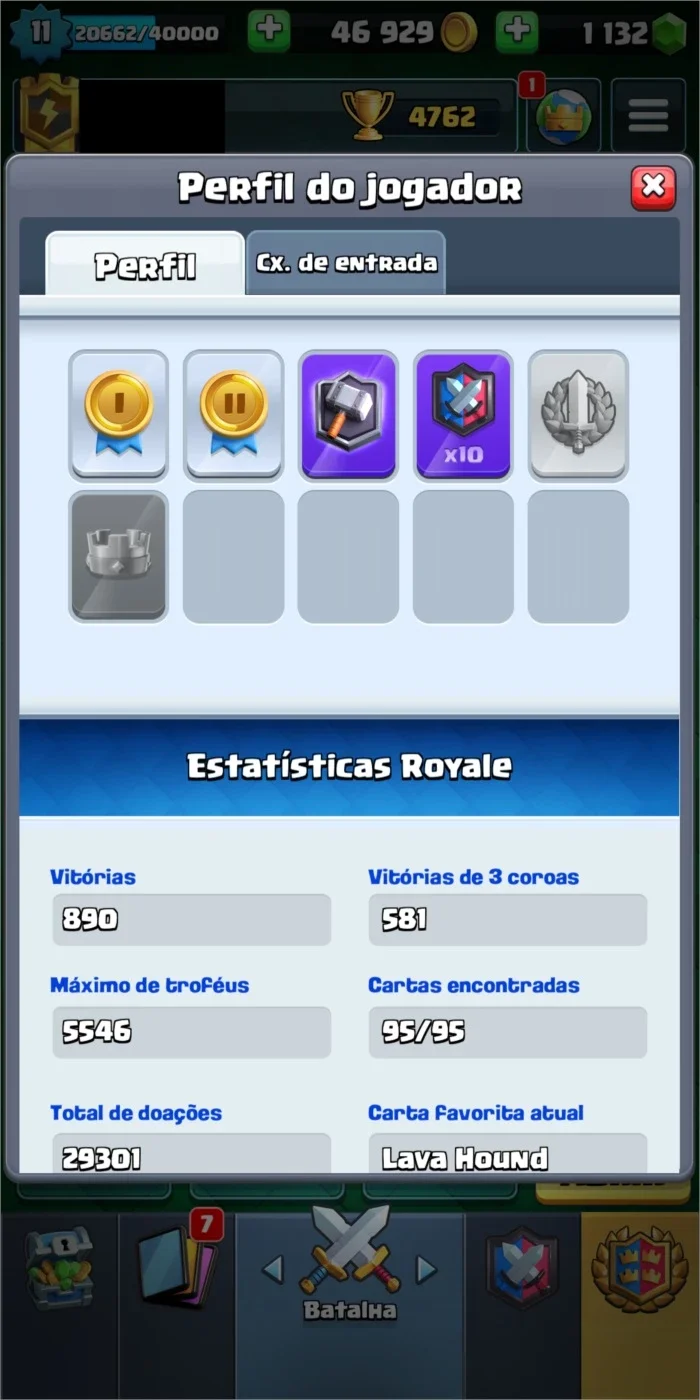Screen dimensions: 700x1400
Task: Buy gems with the plus button
Action: pos(517,32)
